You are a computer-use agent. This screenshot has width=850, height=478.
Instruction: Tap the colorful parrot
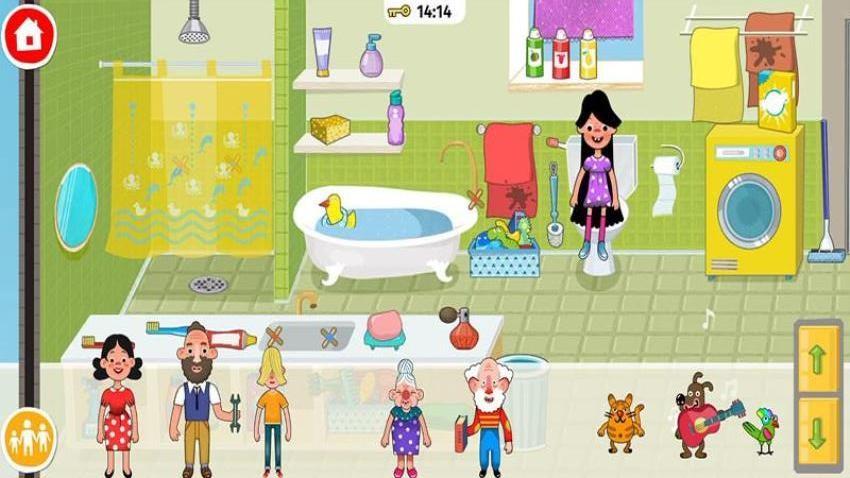click(x=765, y=430)
